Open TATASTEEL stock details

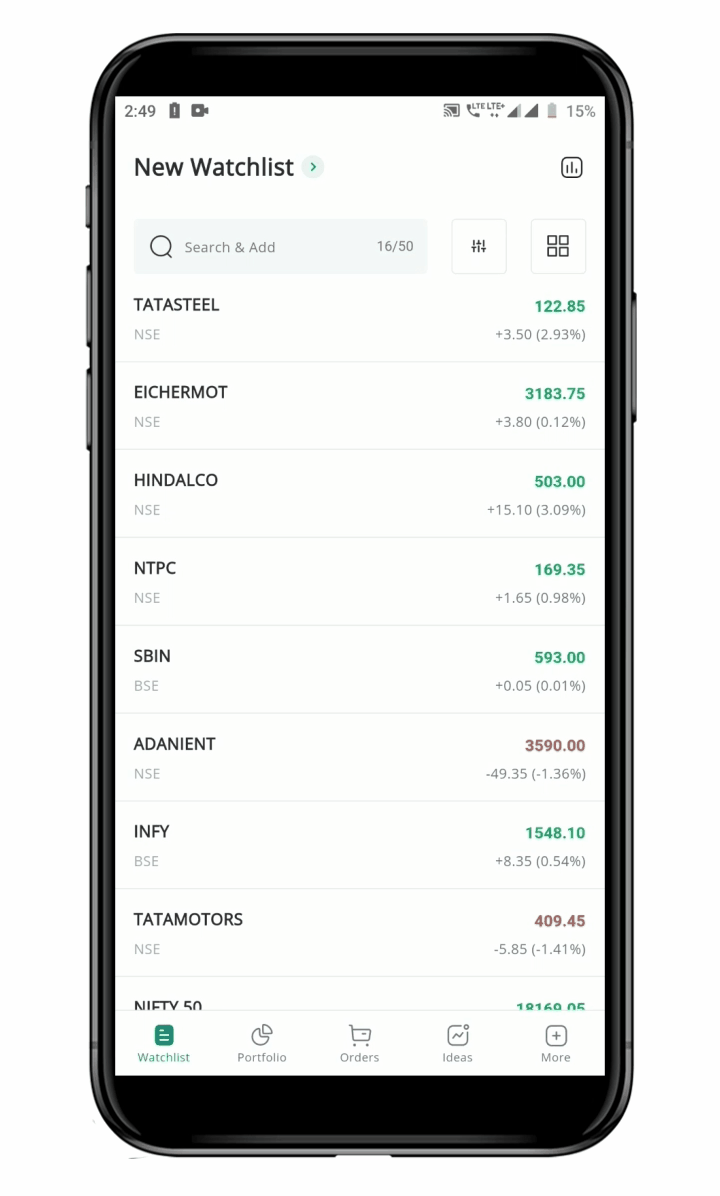click(x=359, y=319)
